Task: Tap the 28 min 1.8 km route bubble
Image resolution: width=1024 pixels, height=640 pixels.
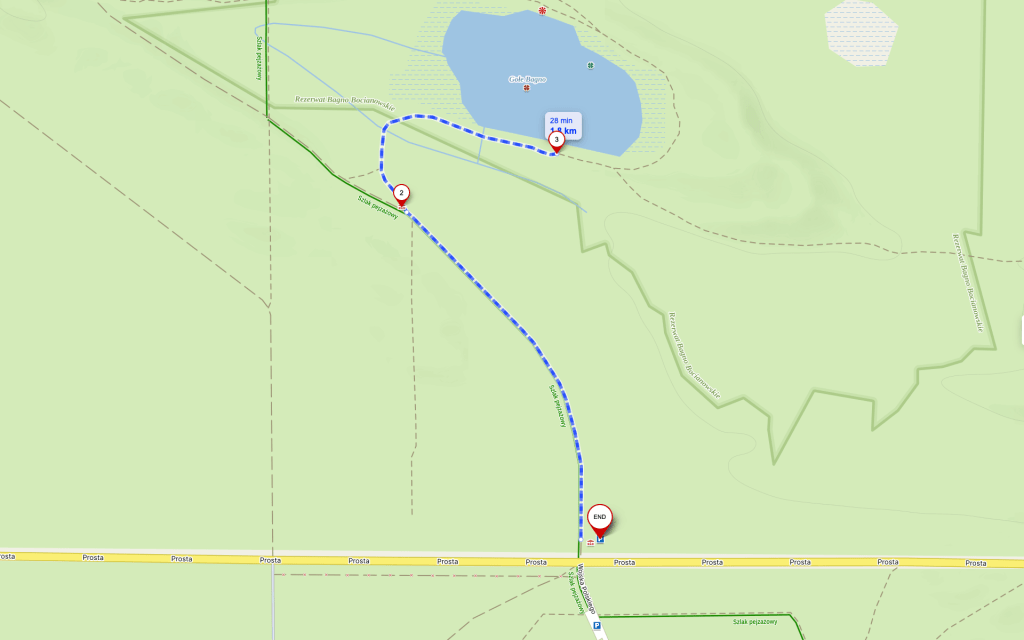Action: 562,125
